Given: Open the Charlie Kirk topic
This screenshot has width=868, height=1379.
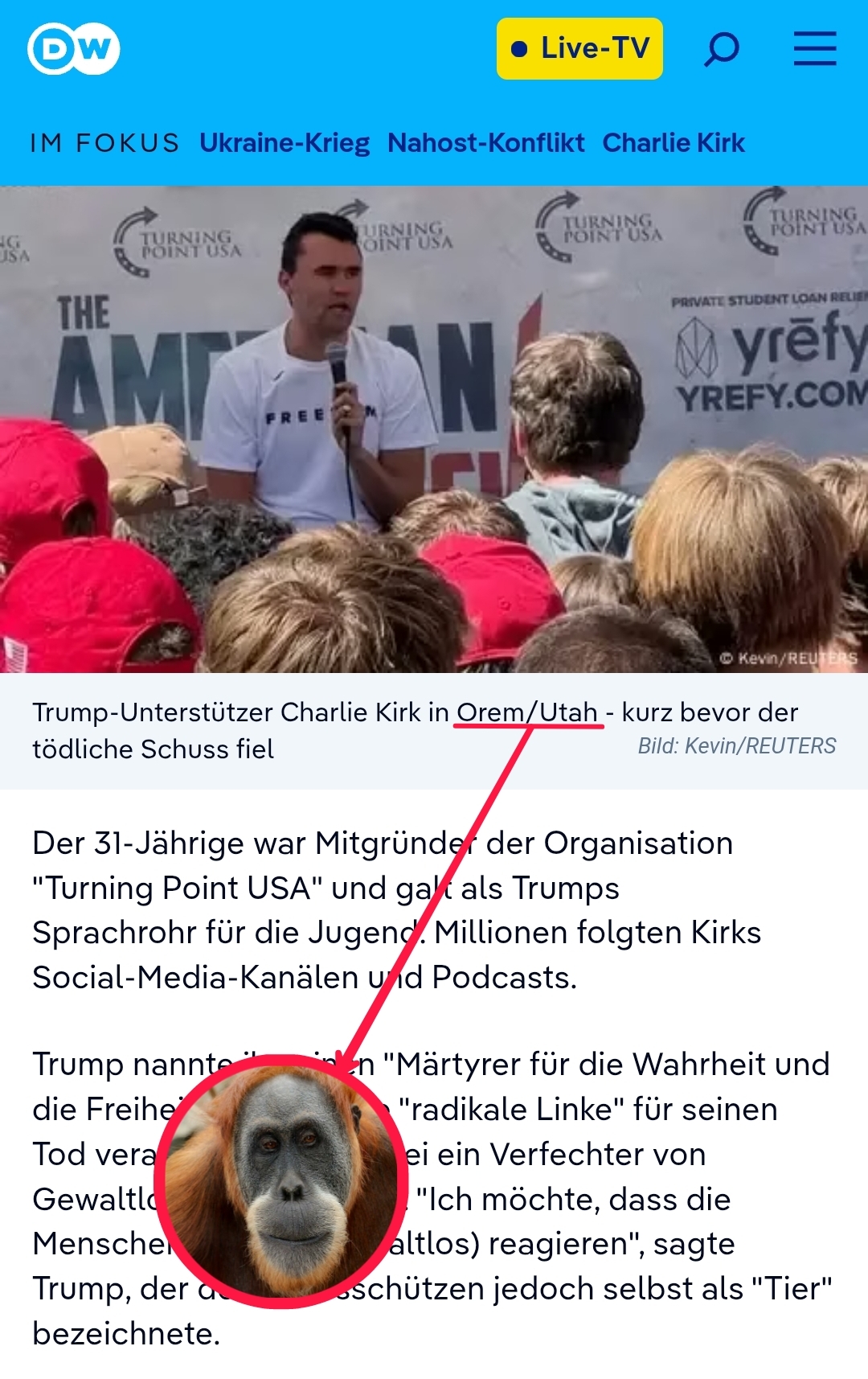Looking at the screenshot, I should [674, 143].
